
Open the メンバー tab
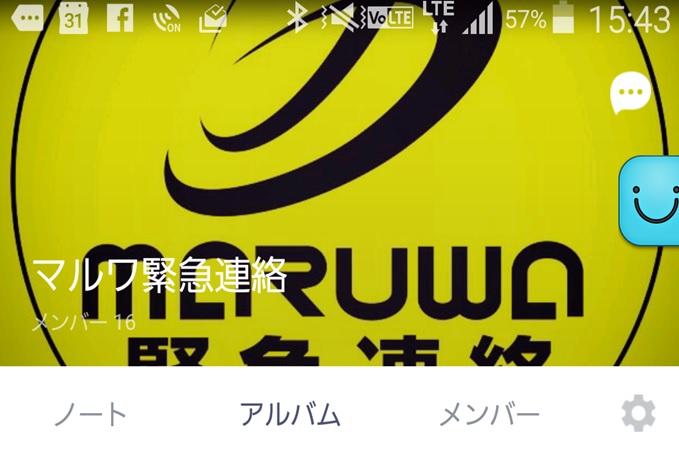click(x=490, y=414)
